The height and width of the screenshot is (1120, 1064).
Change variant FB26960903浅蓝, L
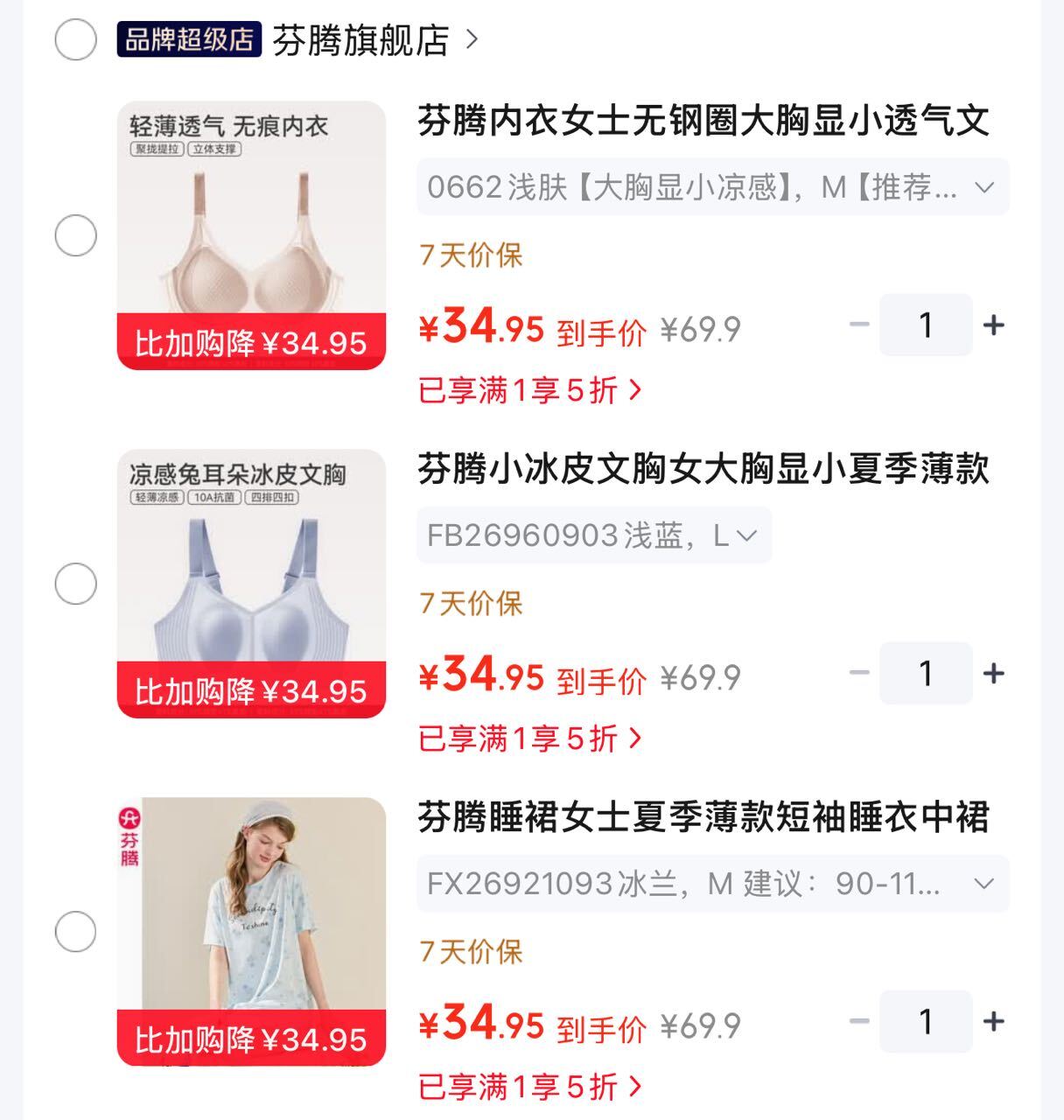point(594,535)
